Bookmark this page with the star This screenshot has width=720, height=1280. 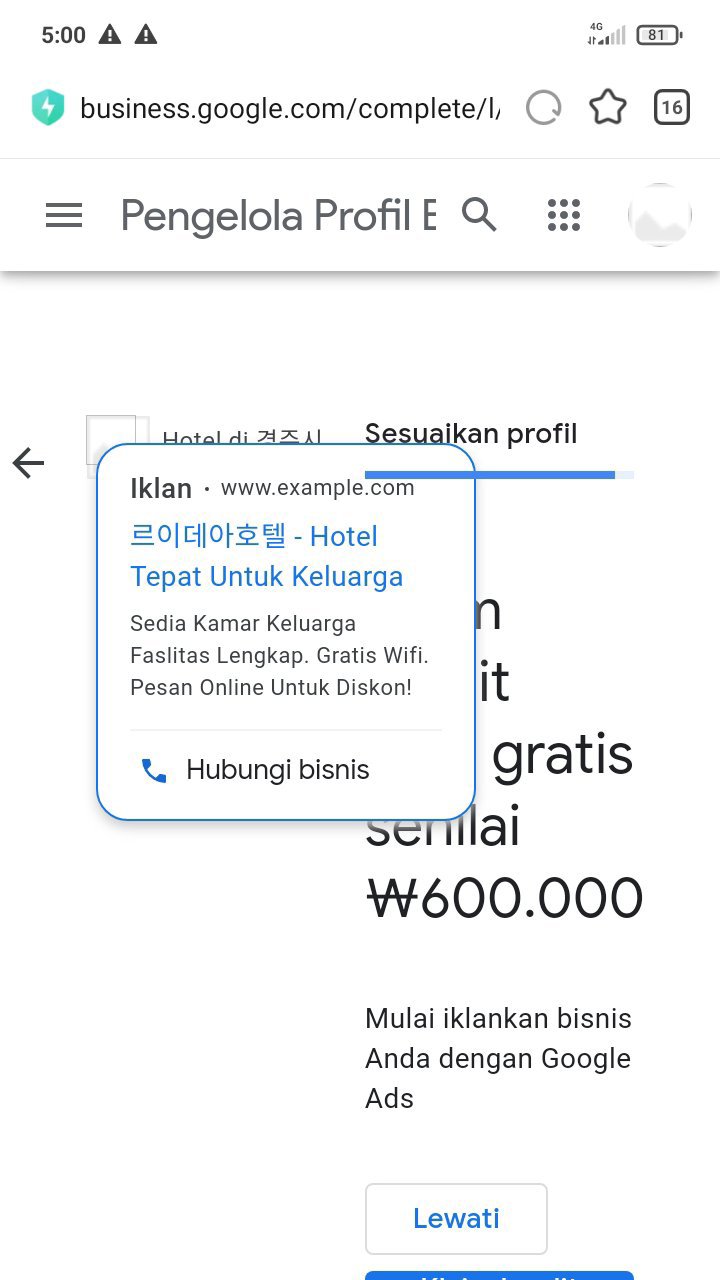pyautogui.click(x=607, y=108)
